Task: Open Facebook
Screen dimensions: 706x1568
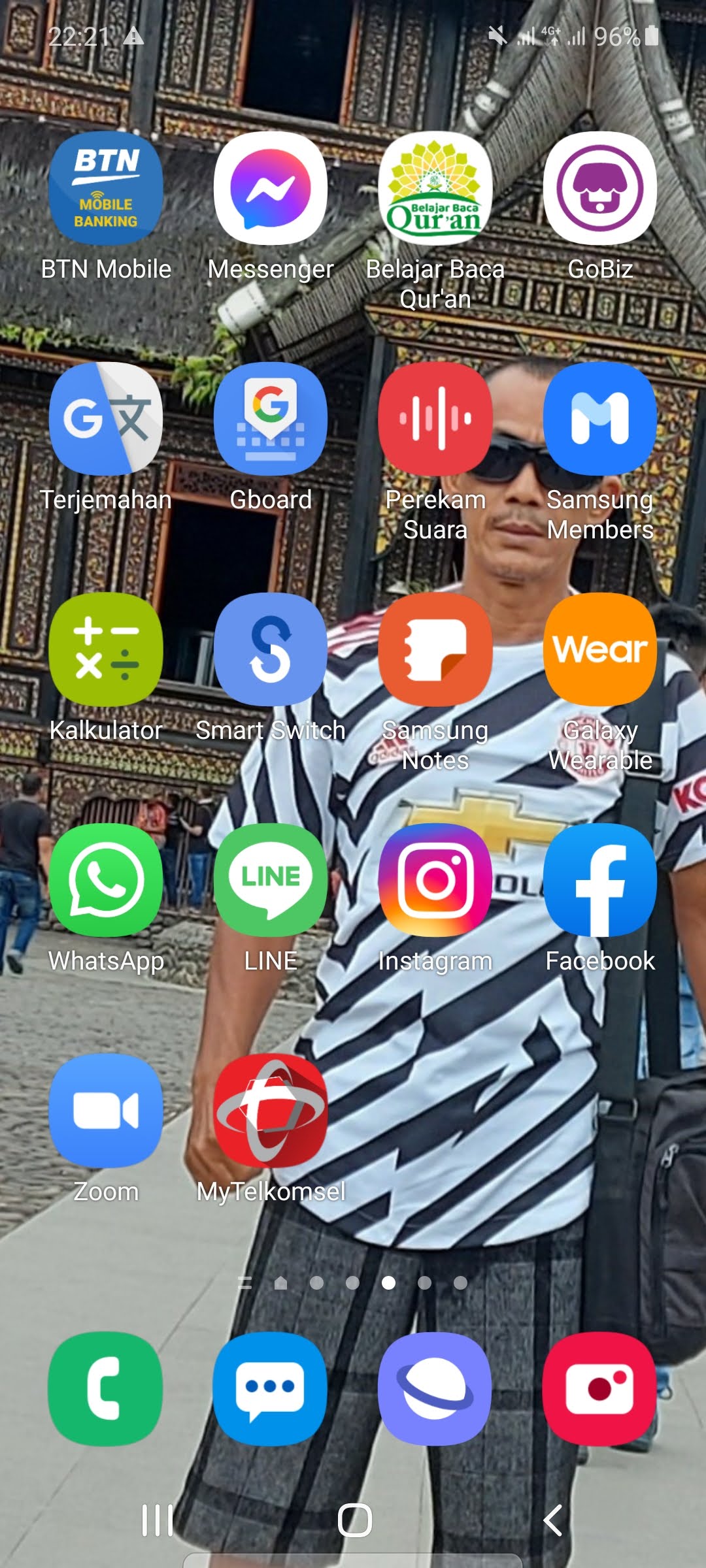Action: pyautogui.click(x=600, y=880)
